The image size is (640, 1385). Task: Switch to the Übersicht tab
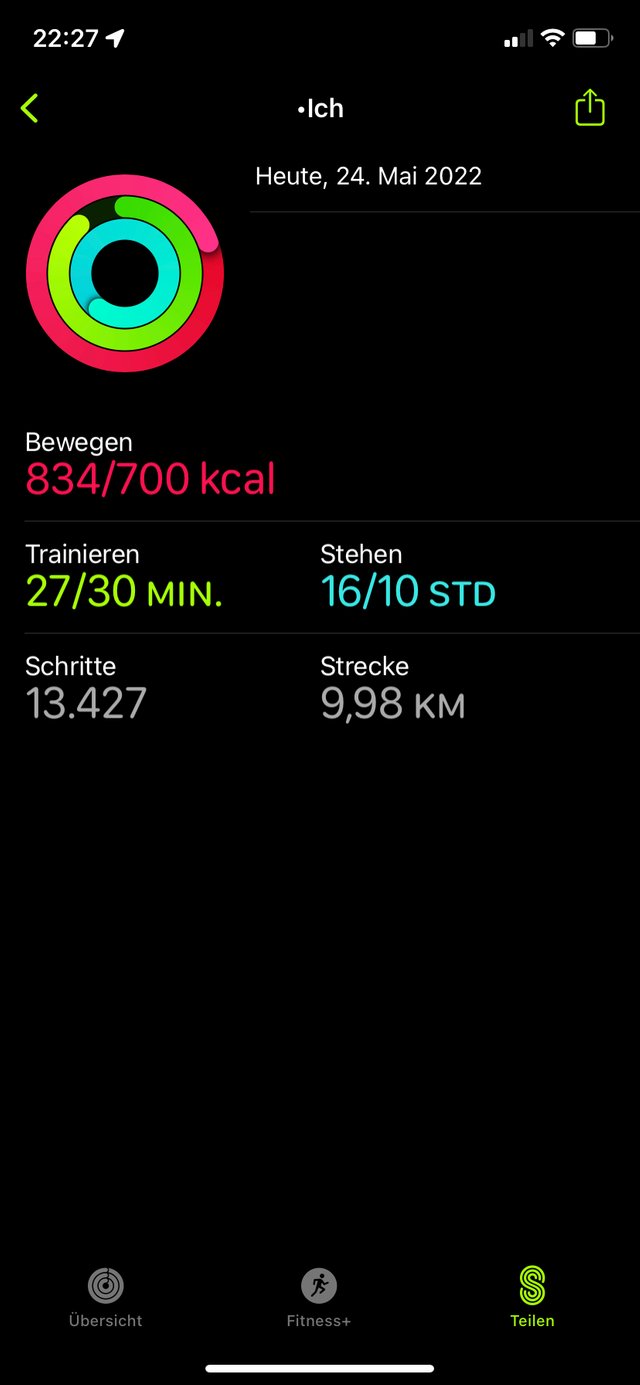point(106,1297)
